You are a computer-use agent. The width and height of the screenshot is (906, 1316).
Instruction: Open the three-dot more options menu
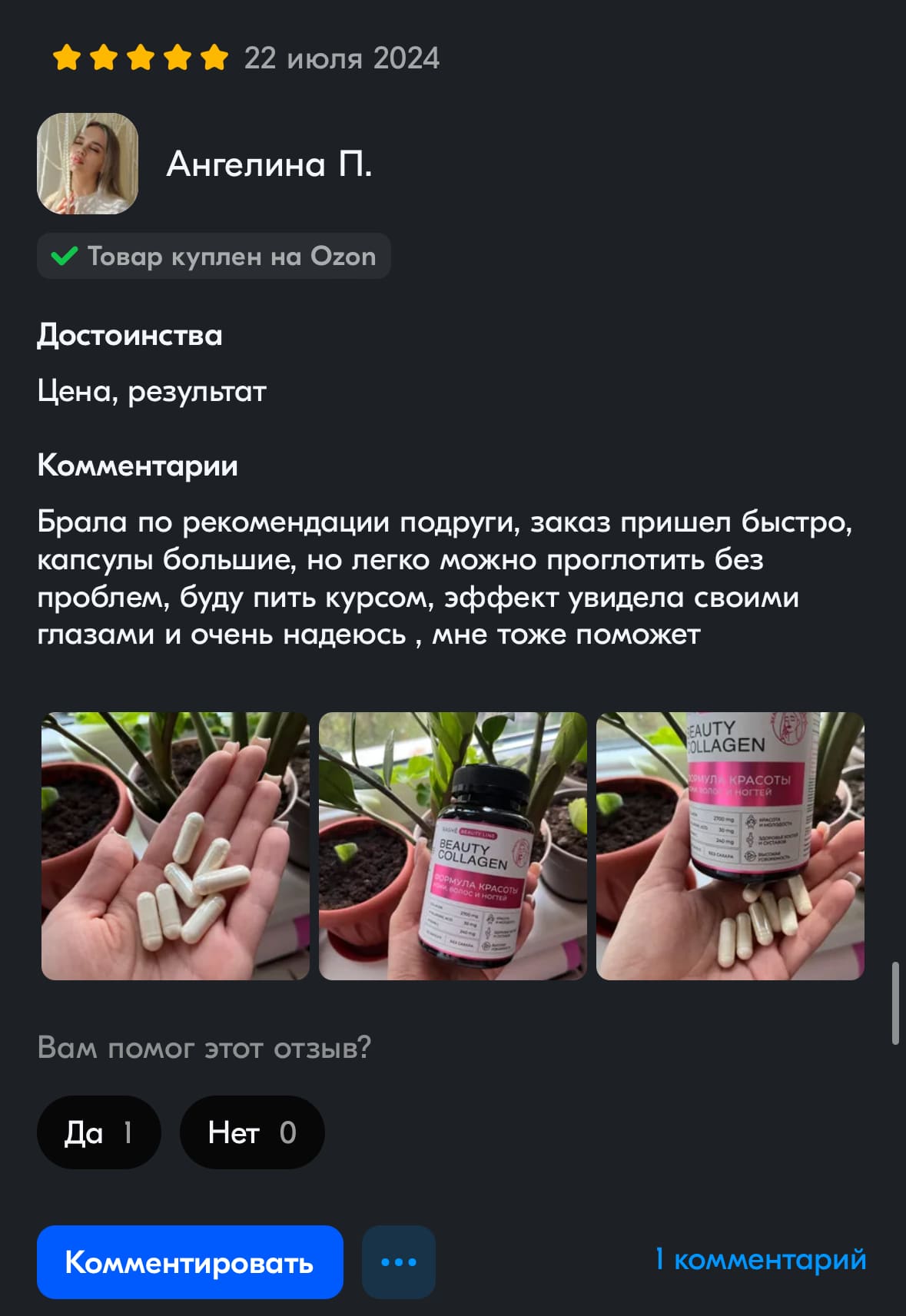(399, 1262)
